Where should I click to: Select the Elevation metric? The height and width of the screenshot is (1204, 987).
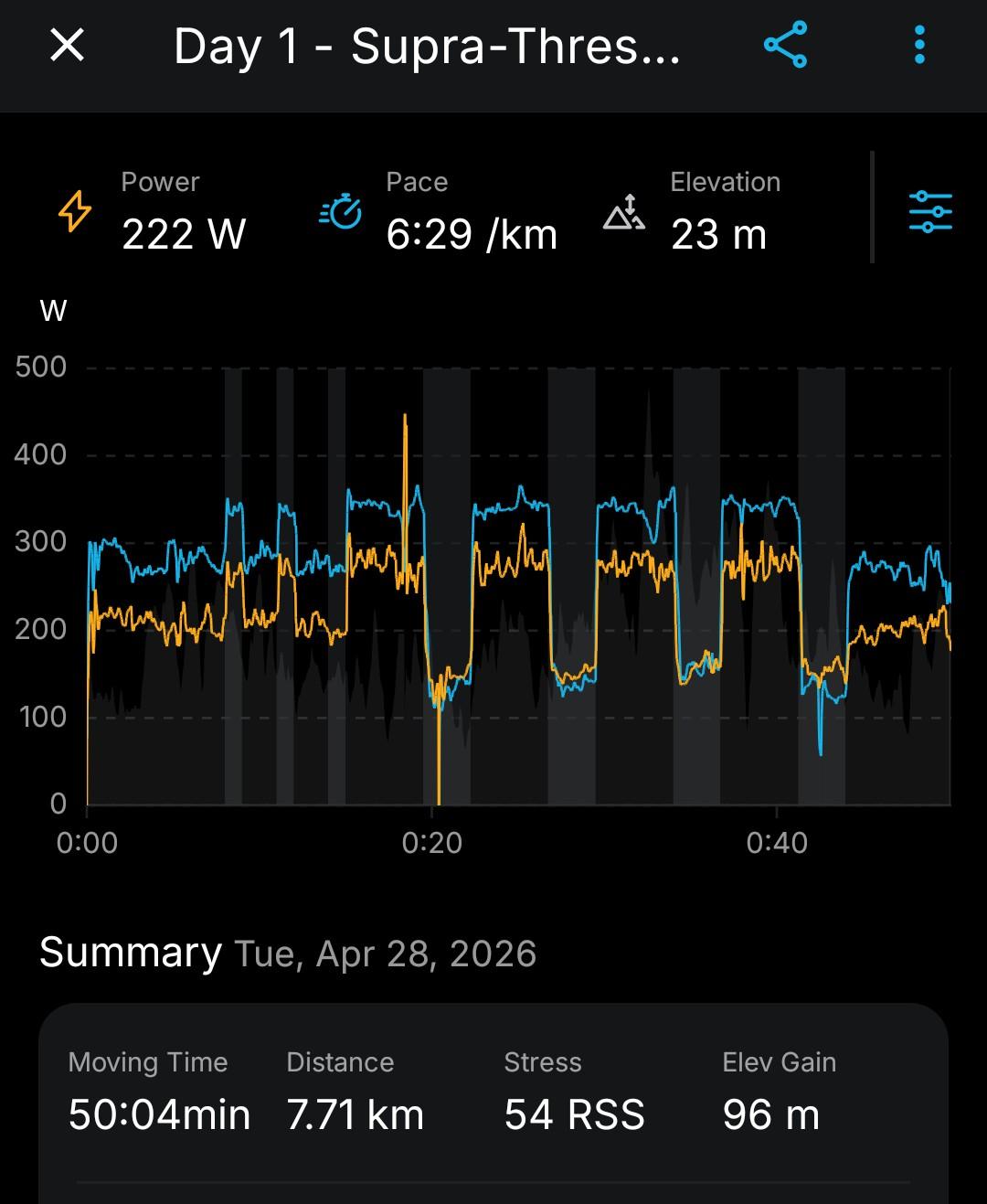695,211
